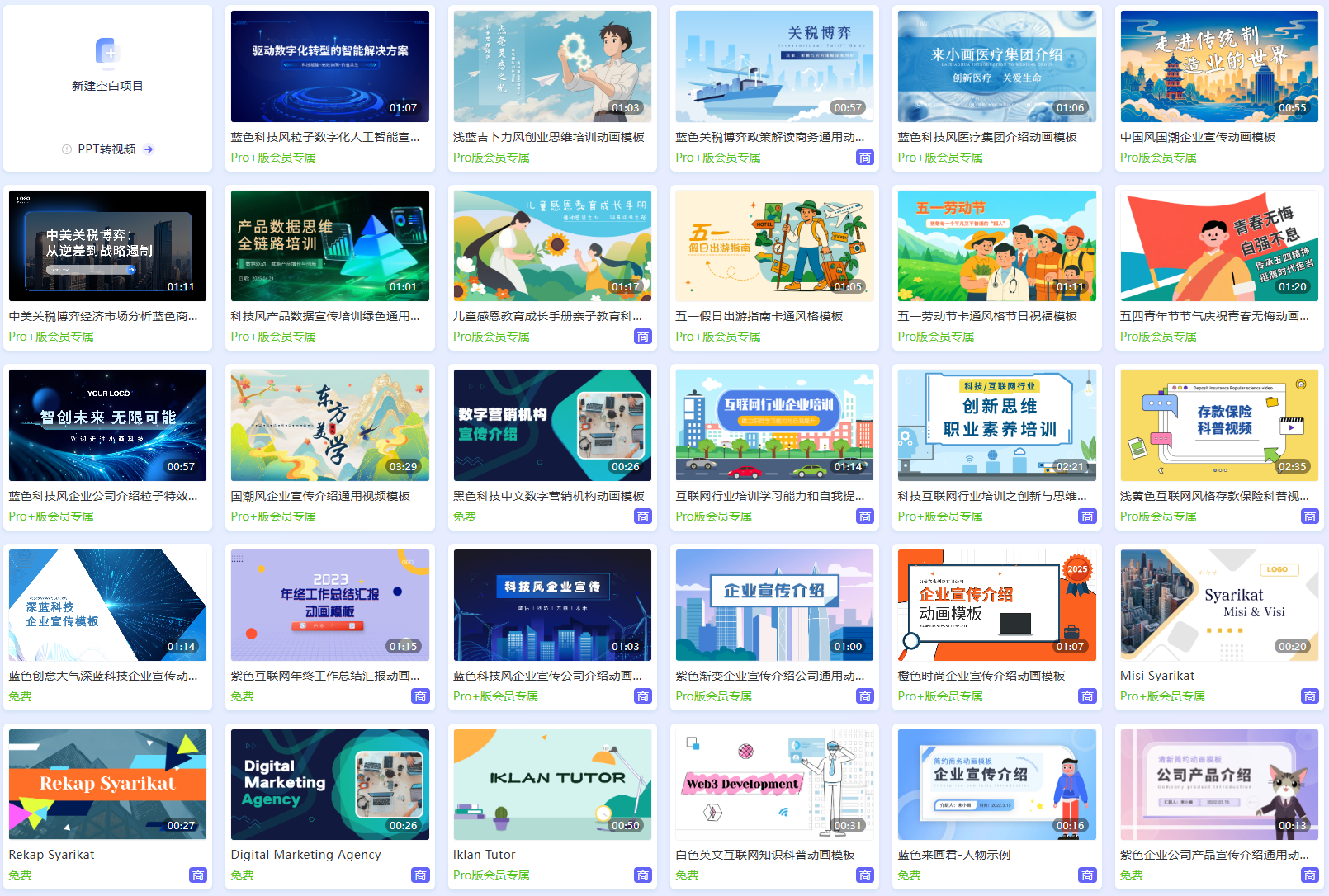Choose the Iklan Tutor template

(x=552, y=784)
